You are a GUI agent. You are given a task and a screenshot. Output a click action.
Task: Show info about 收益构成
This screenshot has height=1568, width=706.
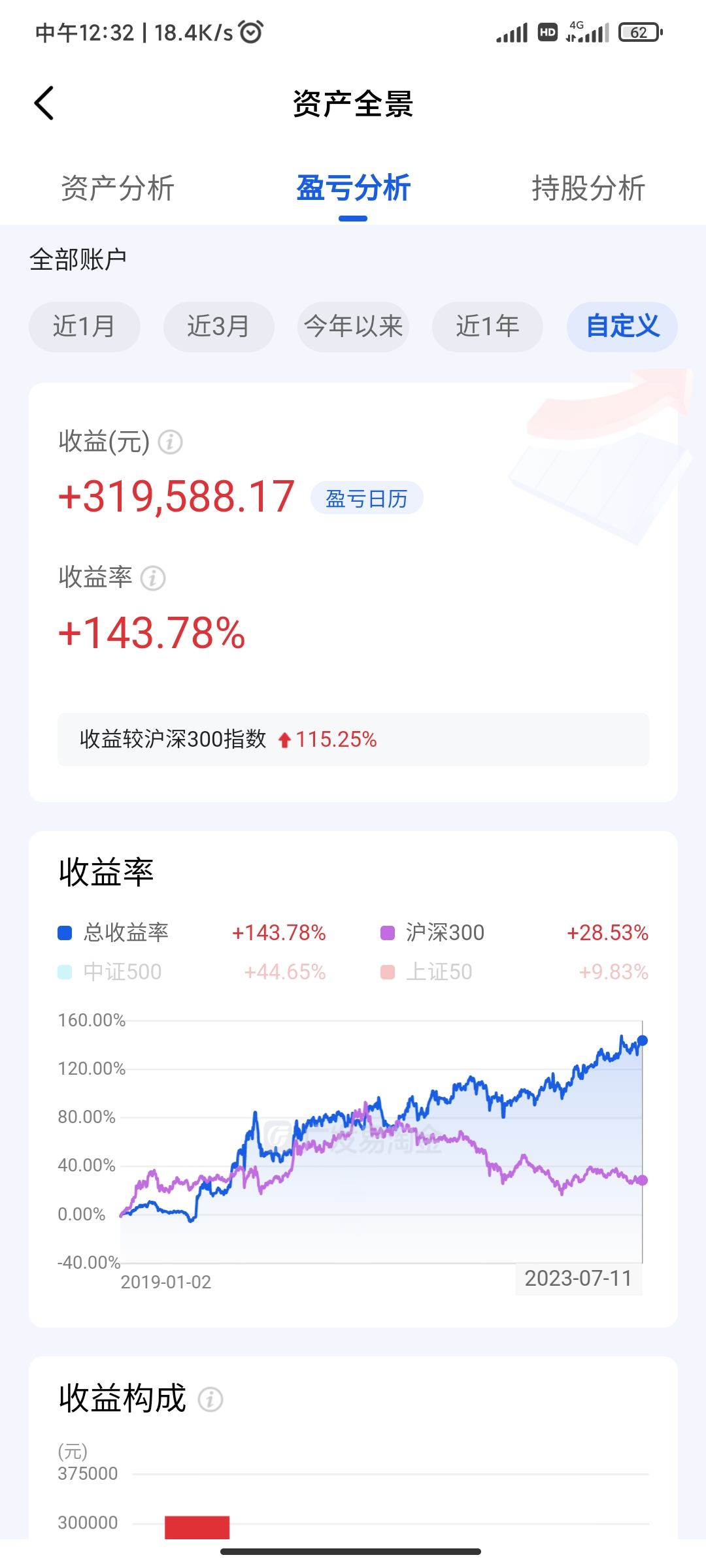tap(210, 1399)
